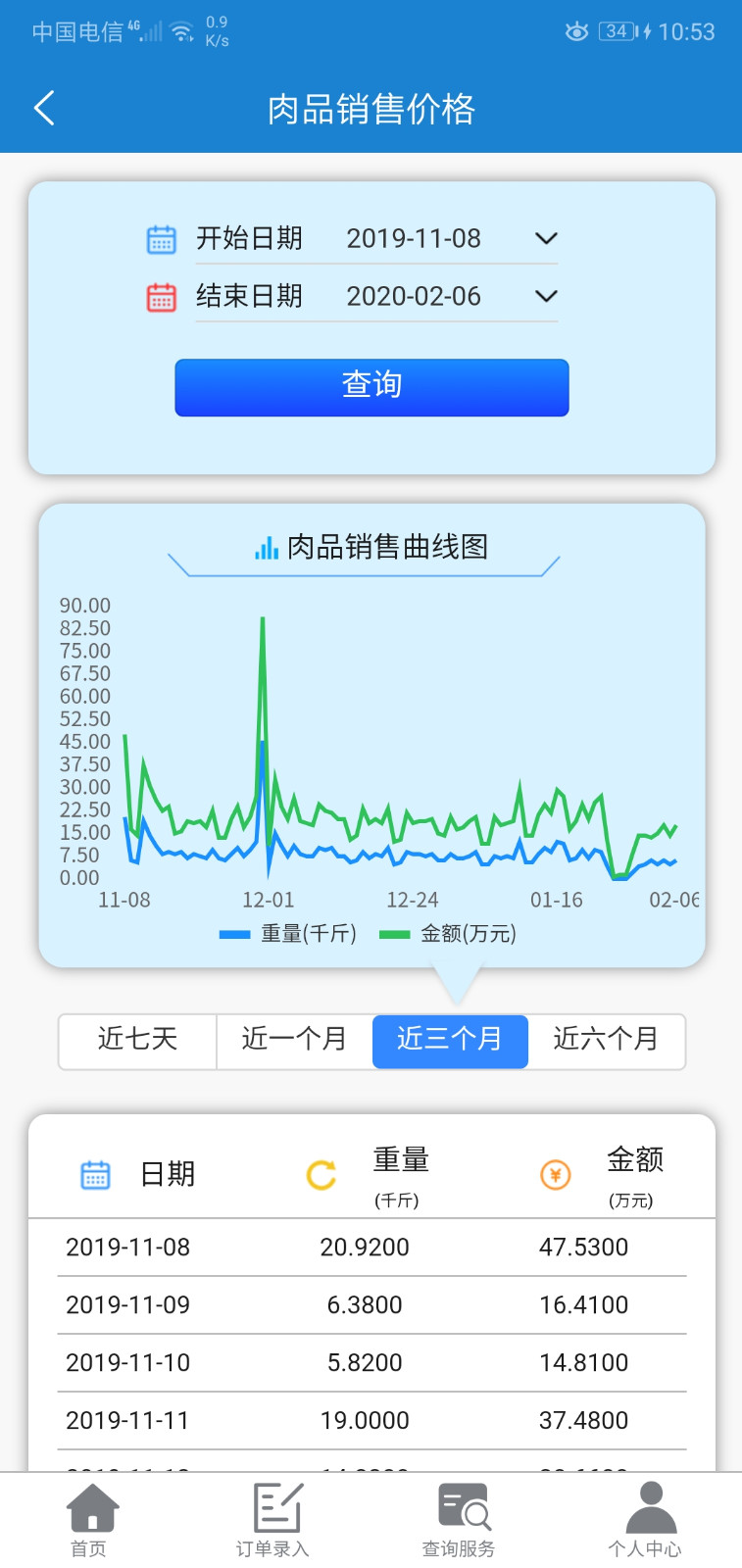Screen dimensions: 742x1568
Task: Open the 订单录入 tab
Action: (x=273, y=1520)
